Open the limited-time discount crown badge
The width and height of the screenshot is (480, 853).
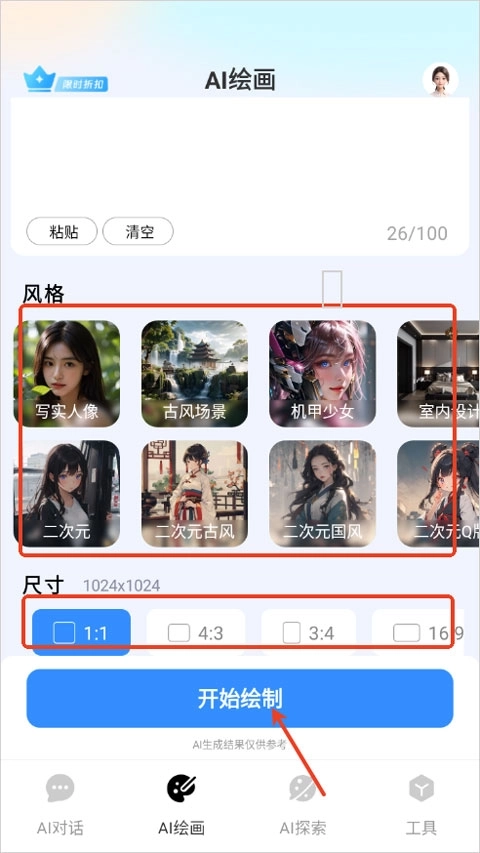(66, 79)
